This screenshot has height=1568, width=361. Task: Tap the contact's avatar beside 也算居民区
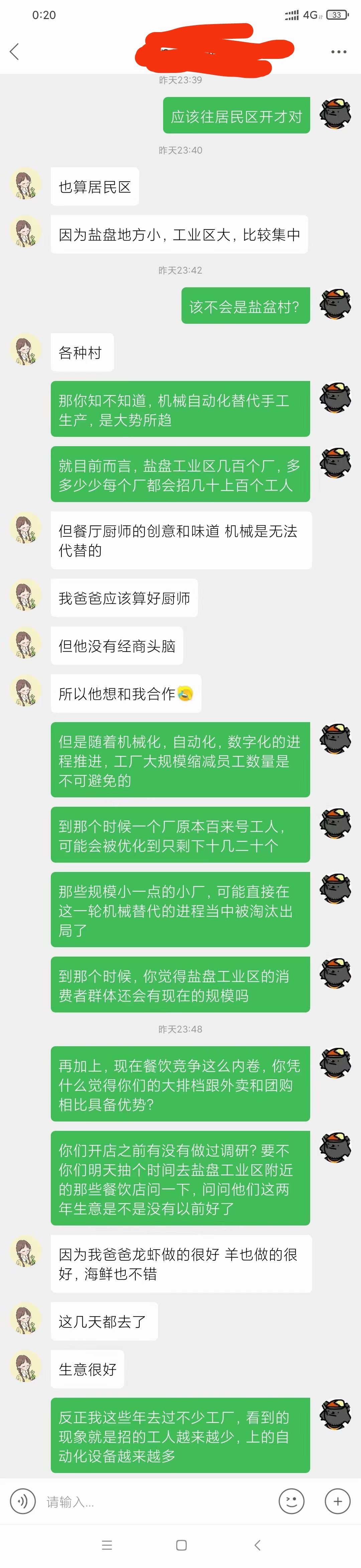(25, 184)
